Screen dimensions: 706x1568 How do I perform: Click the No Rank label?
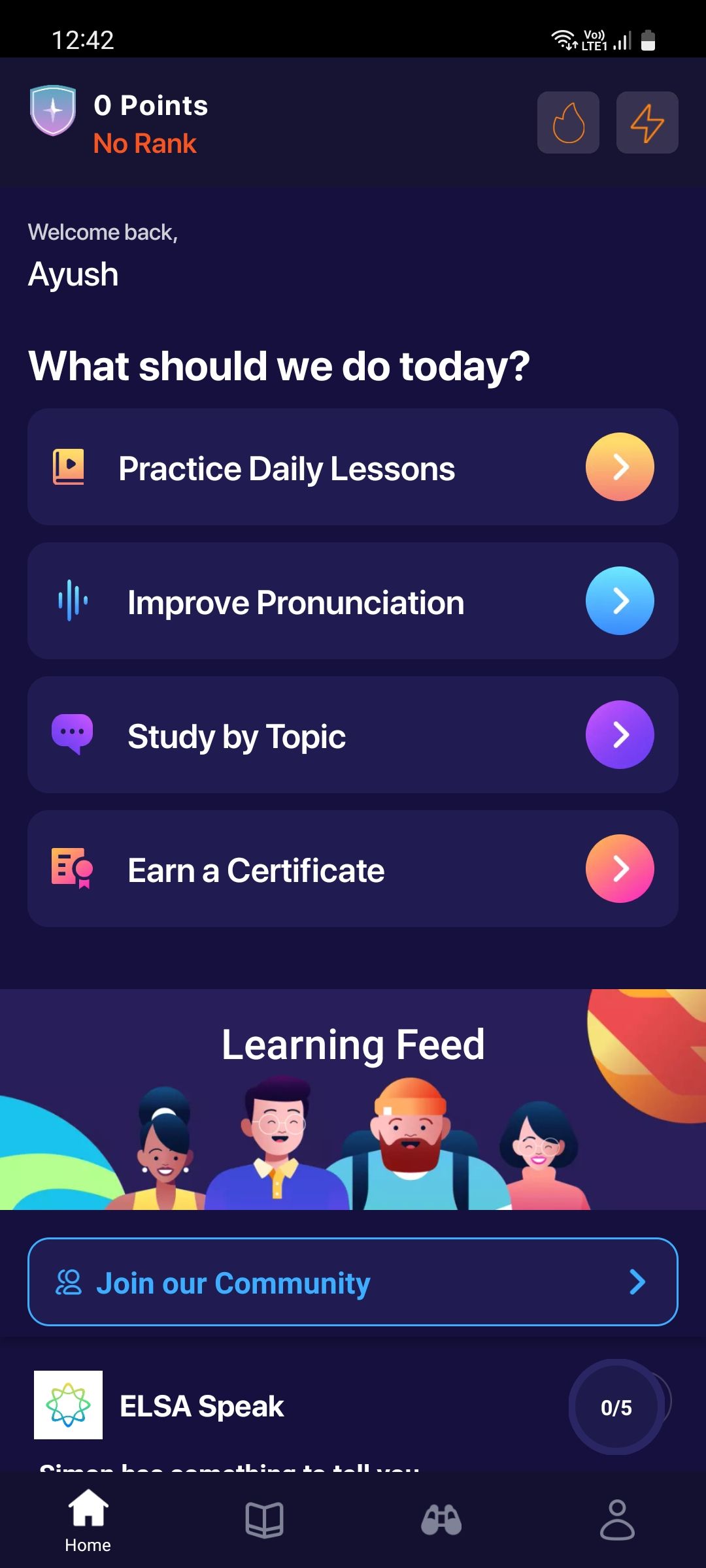pos(144,143)
